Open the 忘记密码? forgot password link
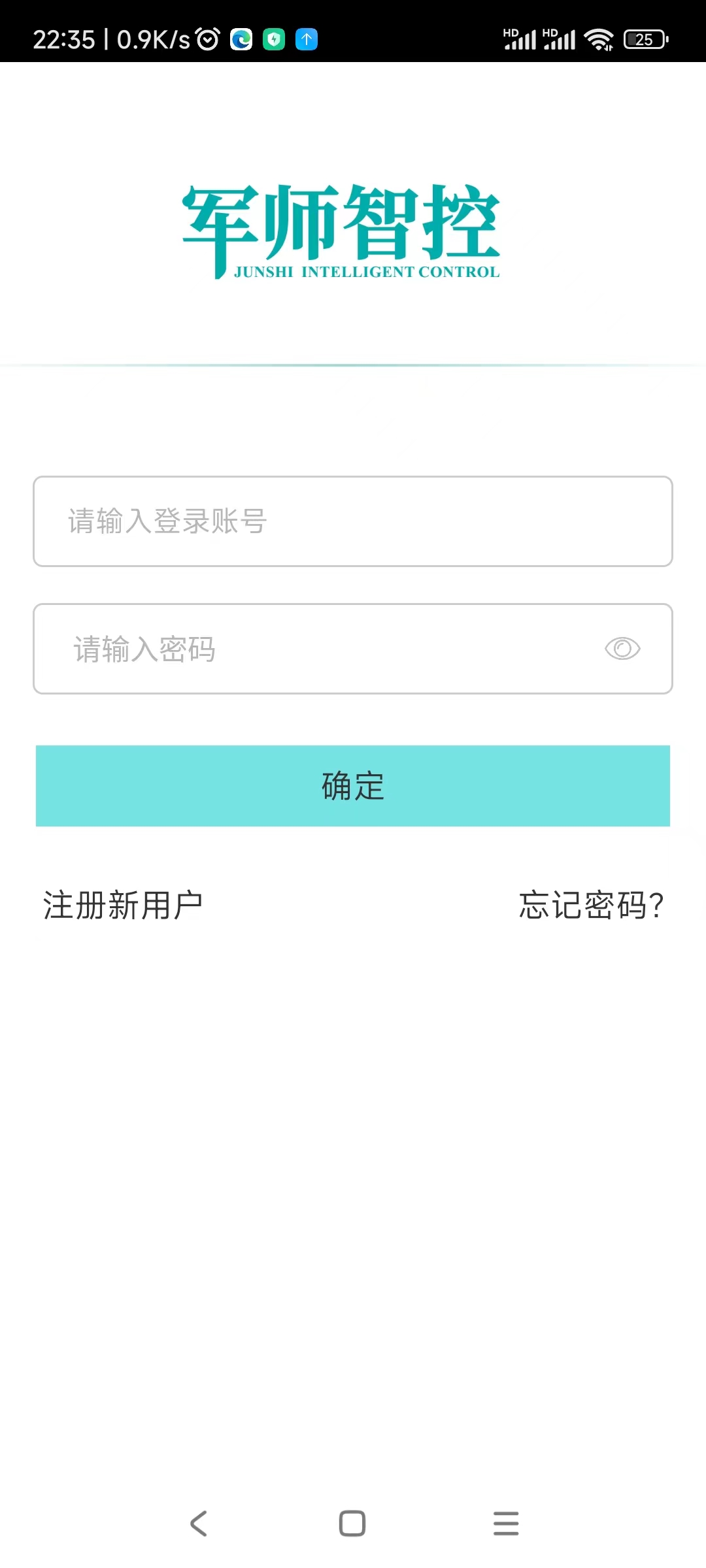 coord(591,906)
